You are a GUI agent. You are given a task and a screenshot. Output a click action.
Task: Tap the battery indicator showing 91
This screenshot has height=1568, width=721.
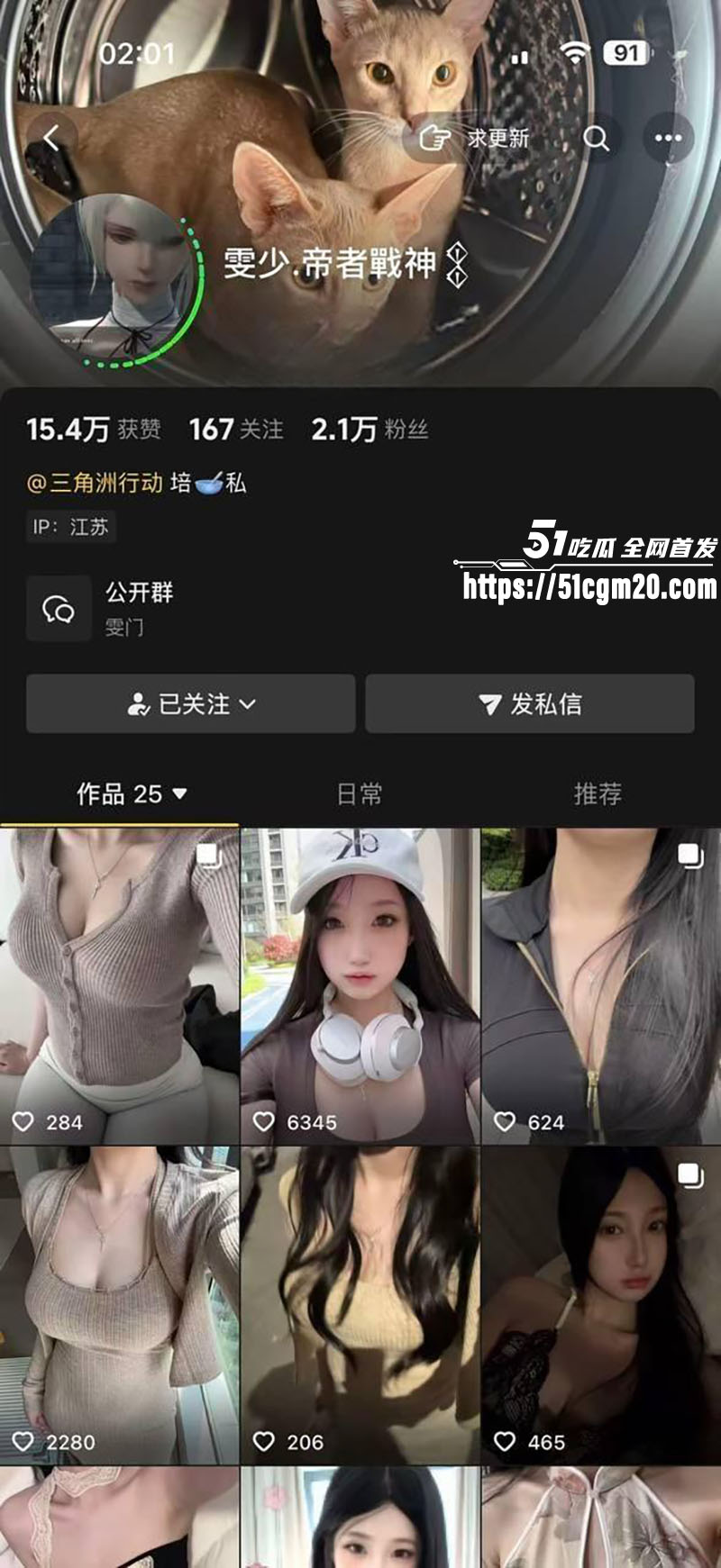click(628, 52)
